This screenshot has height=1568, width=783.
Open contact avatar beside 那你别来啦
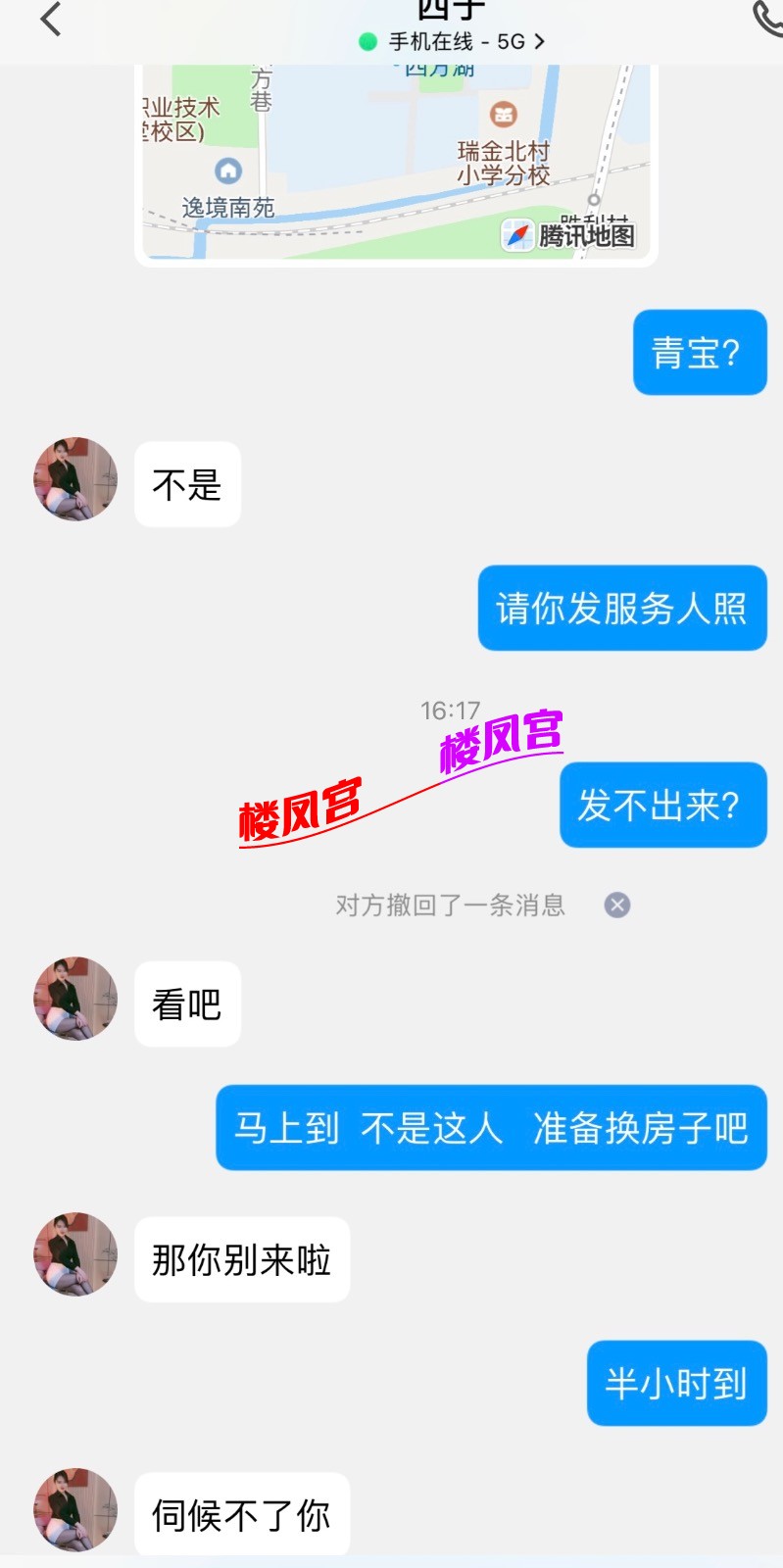[75, 1254]
